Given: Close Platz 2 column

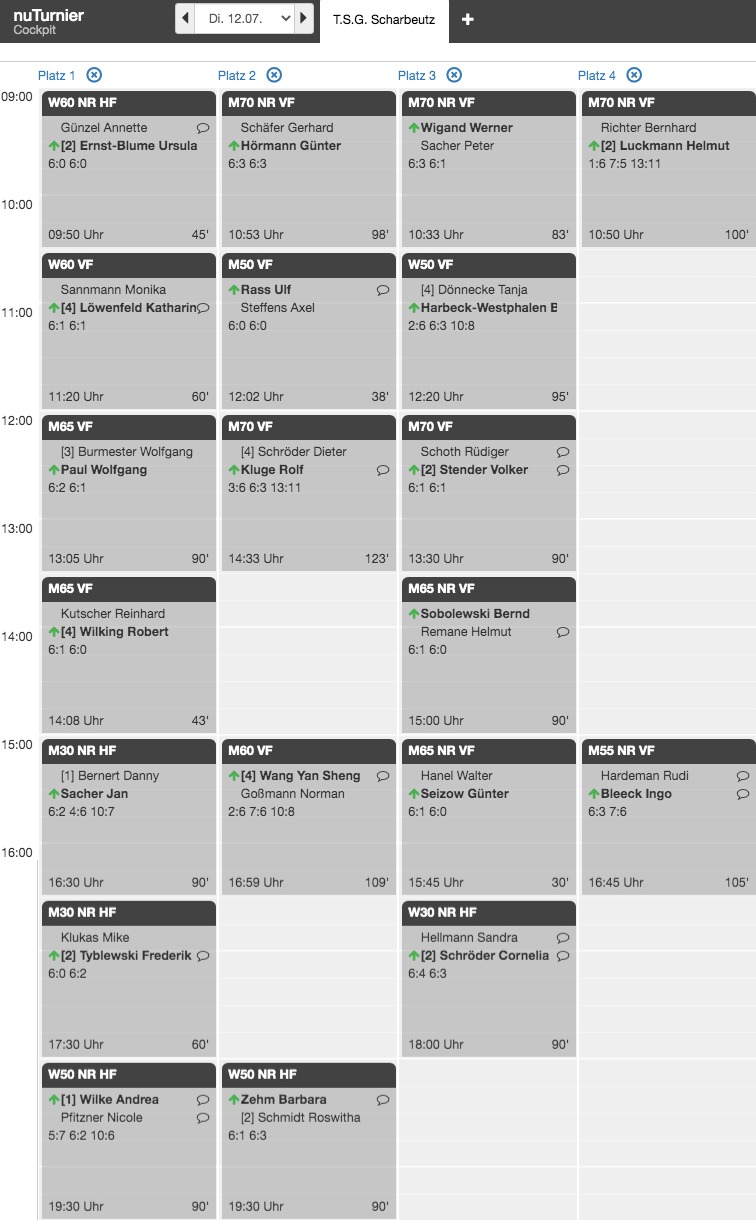Looking at the screenshot, I should click(x=274, y=75).
